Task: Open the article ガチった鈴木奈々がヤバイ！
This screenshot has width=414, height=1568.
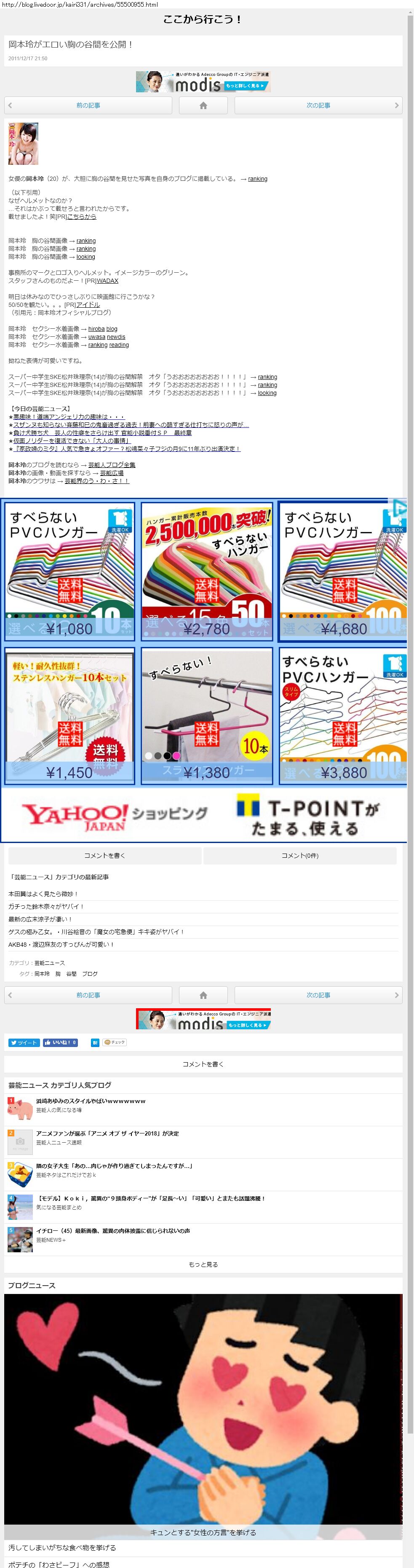Action: point(46,906)
